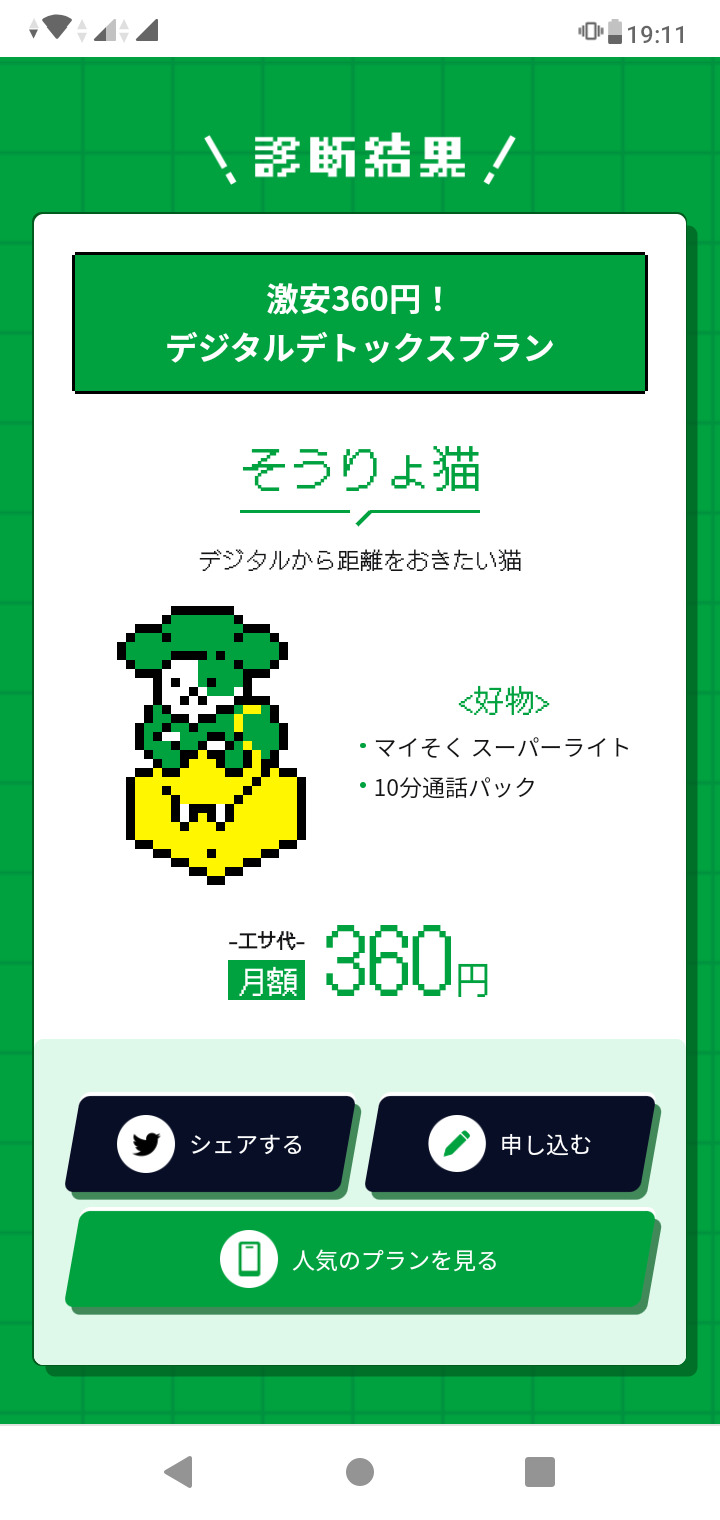Tap the シェアする Twitter share button
The image size is (720, 1520).
tap(210, 1143)
